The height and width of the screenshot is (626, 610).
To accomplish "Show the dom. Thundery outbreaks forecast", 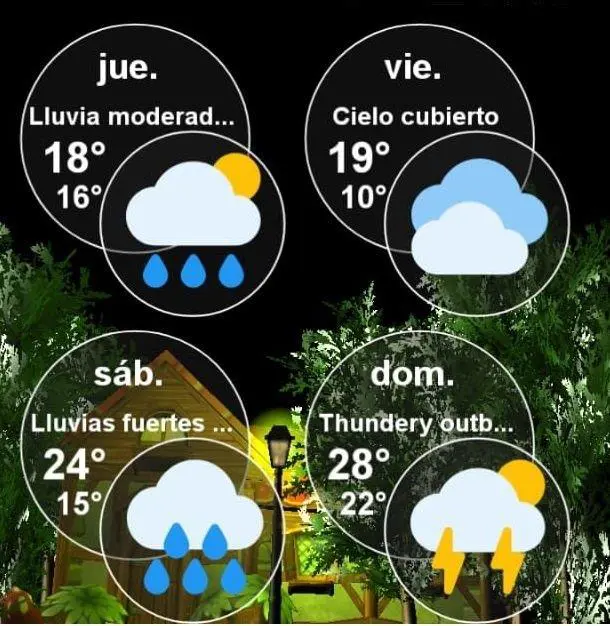I will click(415, 425).
